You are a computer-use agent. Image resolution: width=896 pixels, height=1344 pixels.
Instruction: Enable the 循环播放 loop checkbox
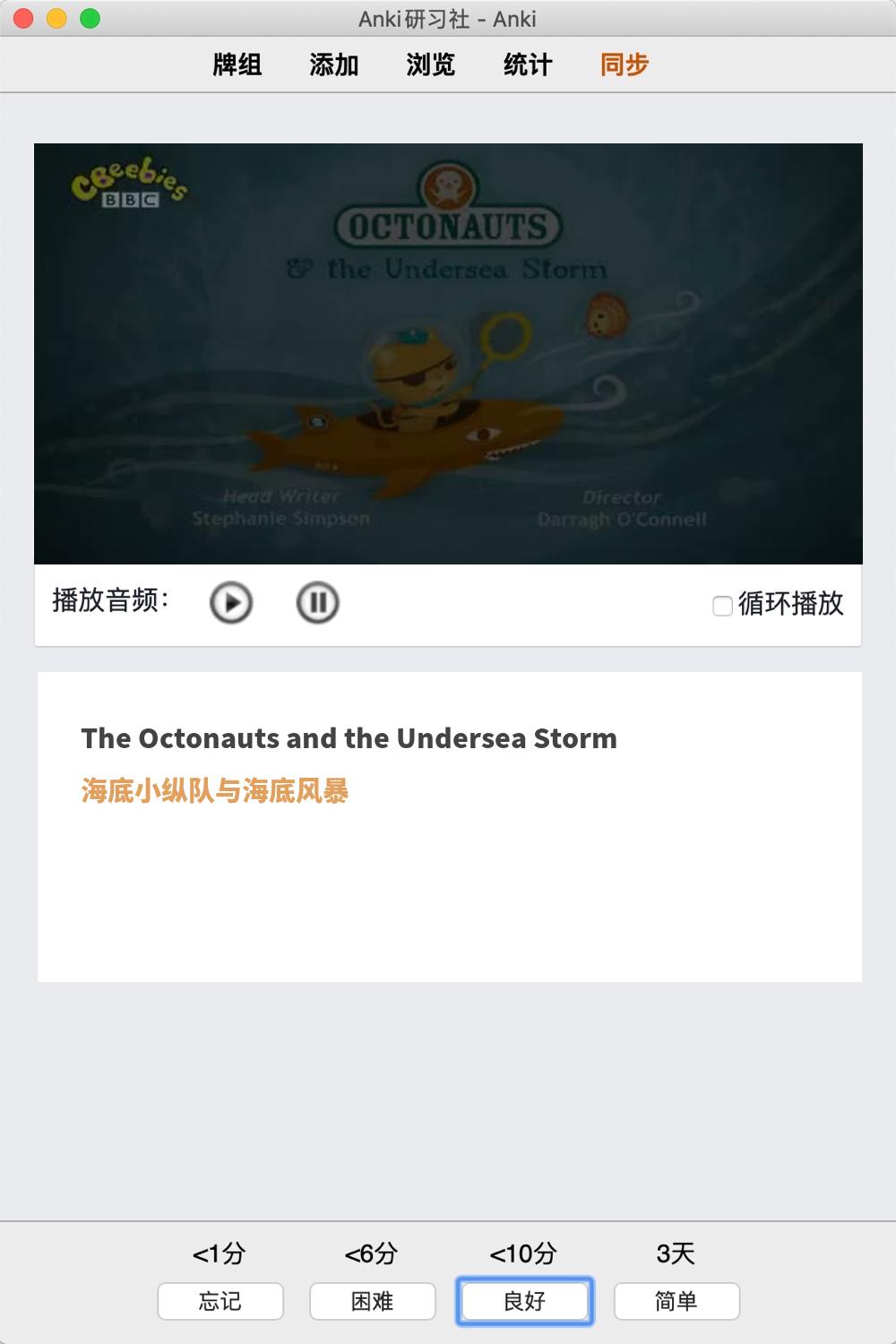coord(722,607)
